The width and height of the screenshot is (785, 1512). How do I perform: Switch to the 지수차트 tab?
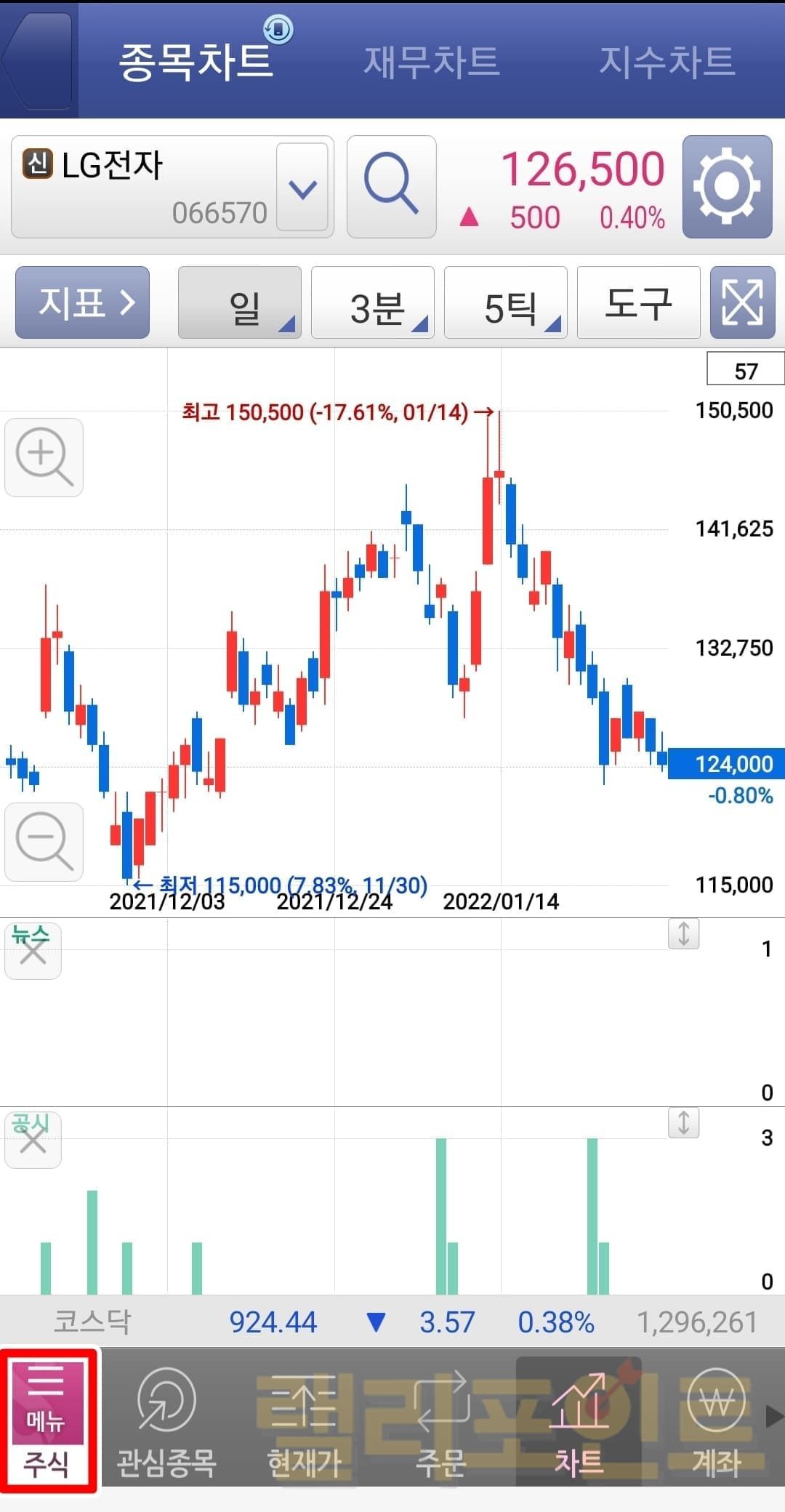pyautogui.click(x=667, y=61)
